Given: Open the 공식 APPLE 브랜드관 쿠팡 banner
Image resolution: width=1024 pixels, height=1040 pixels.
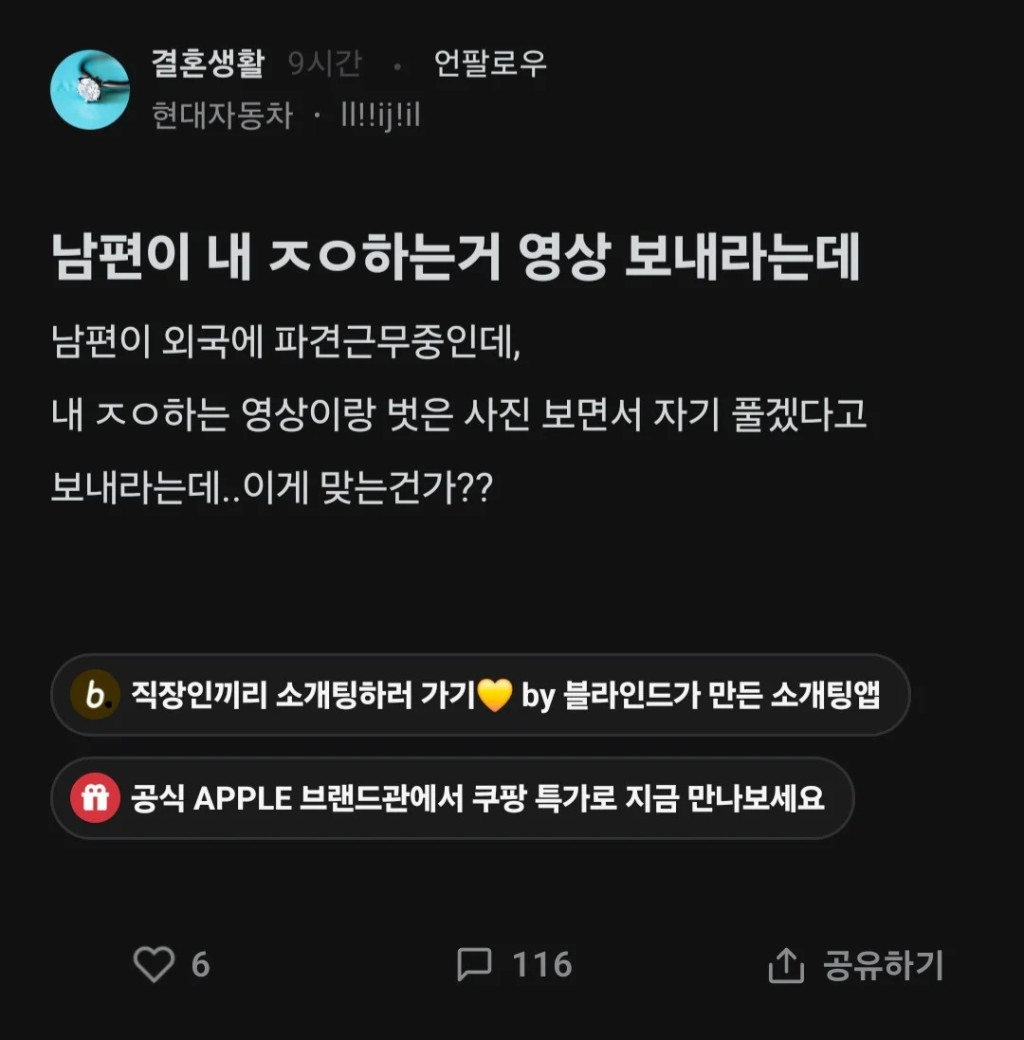Looking at the screenshot, I should [x=452, y=798].
